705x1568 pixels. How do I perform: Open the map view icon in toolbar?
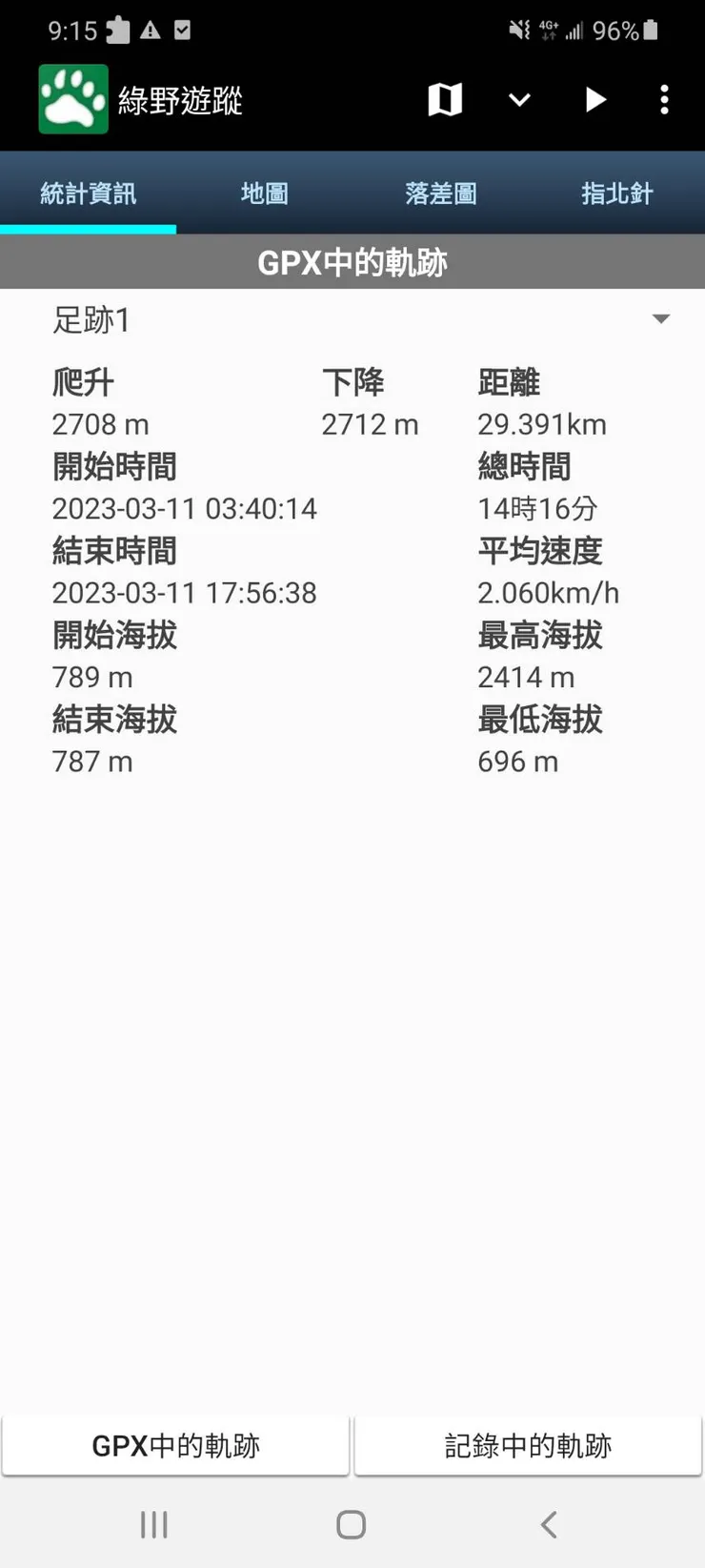click(444, 99)
